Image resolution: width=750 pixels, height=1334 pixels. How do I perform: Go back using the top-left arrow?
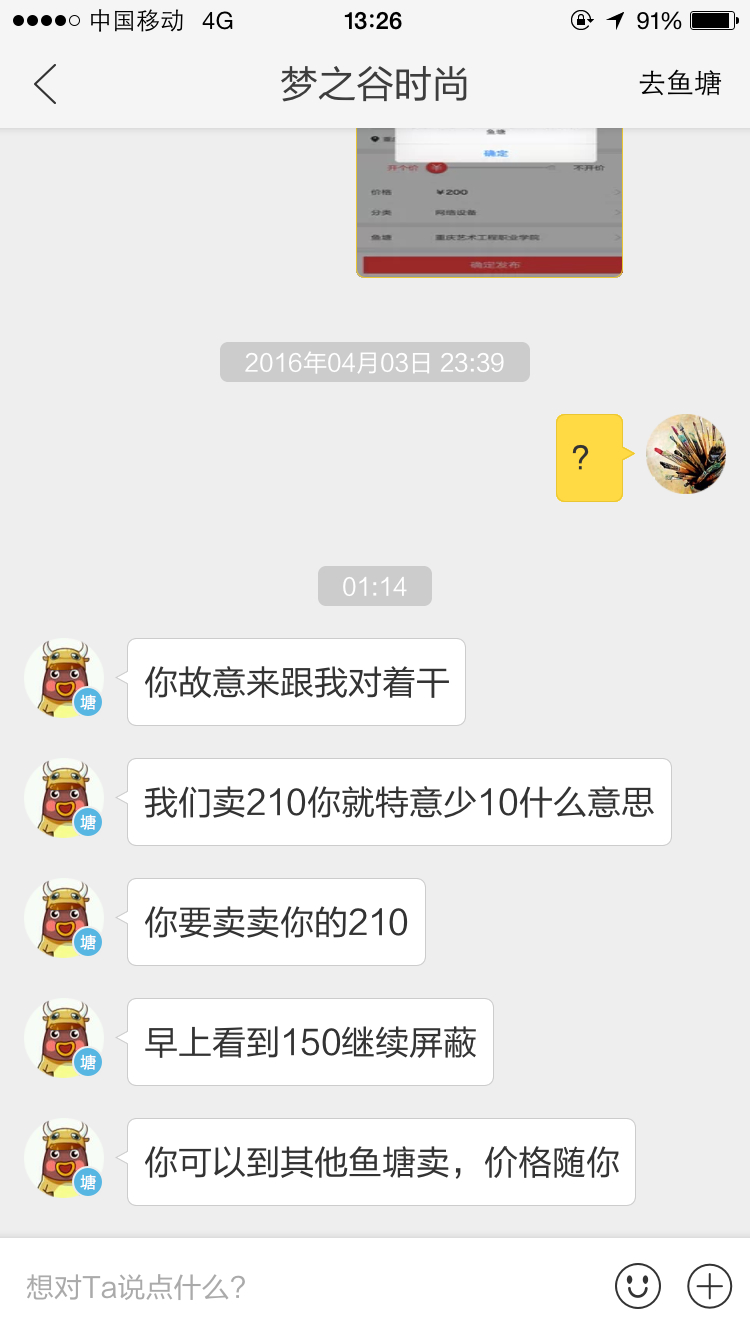(45, 85)
